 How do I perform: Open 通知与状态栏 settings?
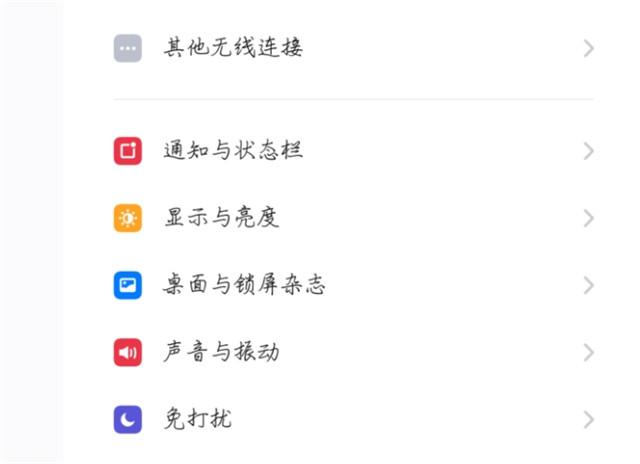233,151
